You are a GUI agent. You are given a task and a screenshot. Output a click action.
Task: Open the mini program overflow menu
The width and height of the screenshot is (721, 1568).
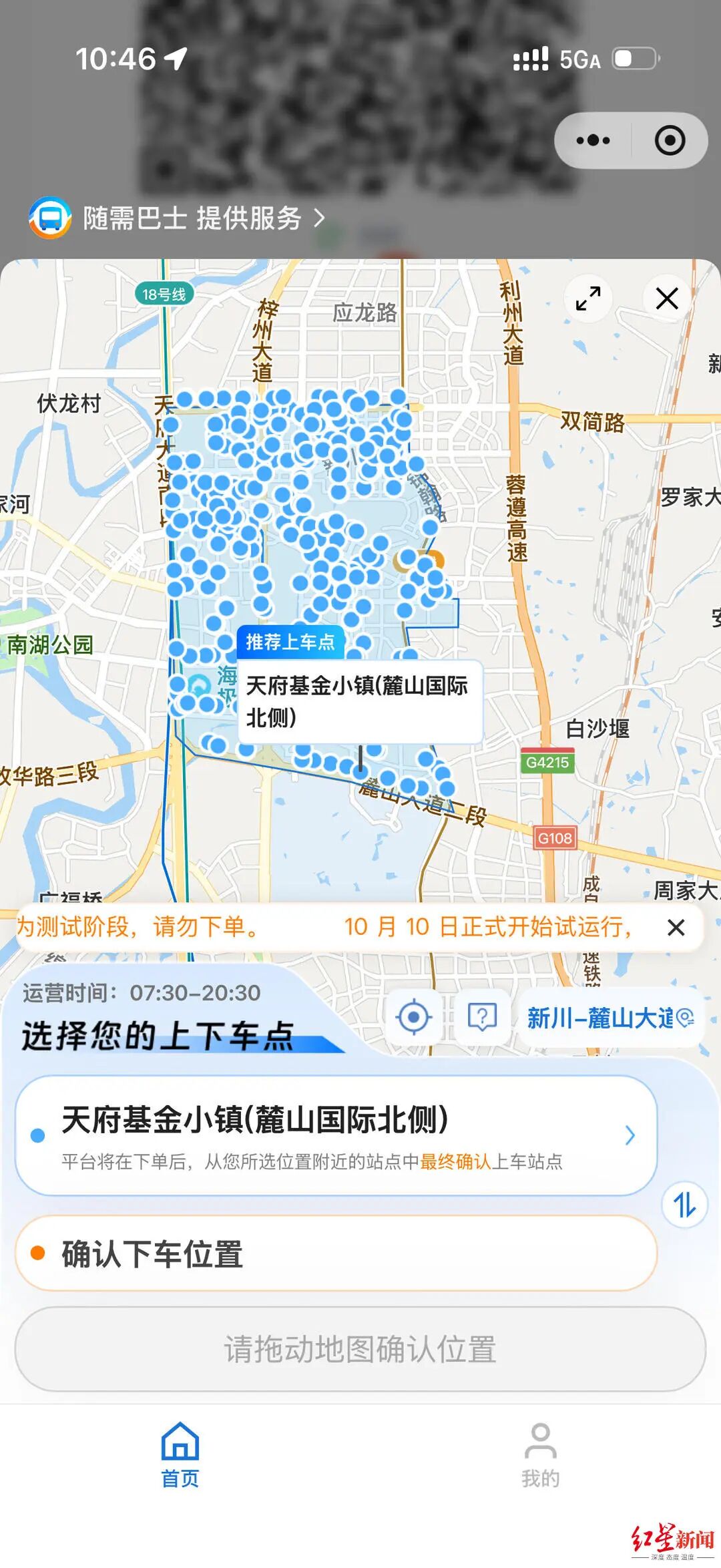[593, 140]
